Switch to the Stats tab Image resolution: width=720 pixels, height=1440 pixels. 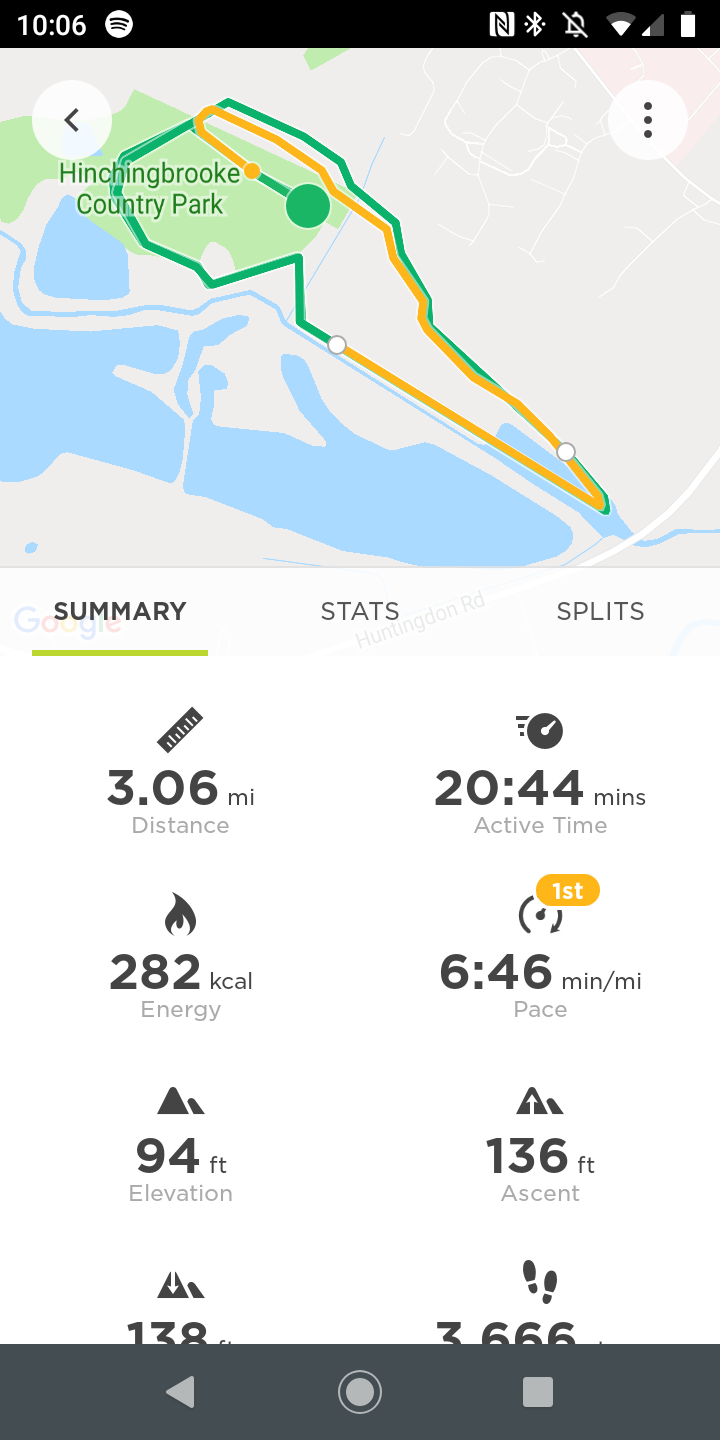click(360, 611)
